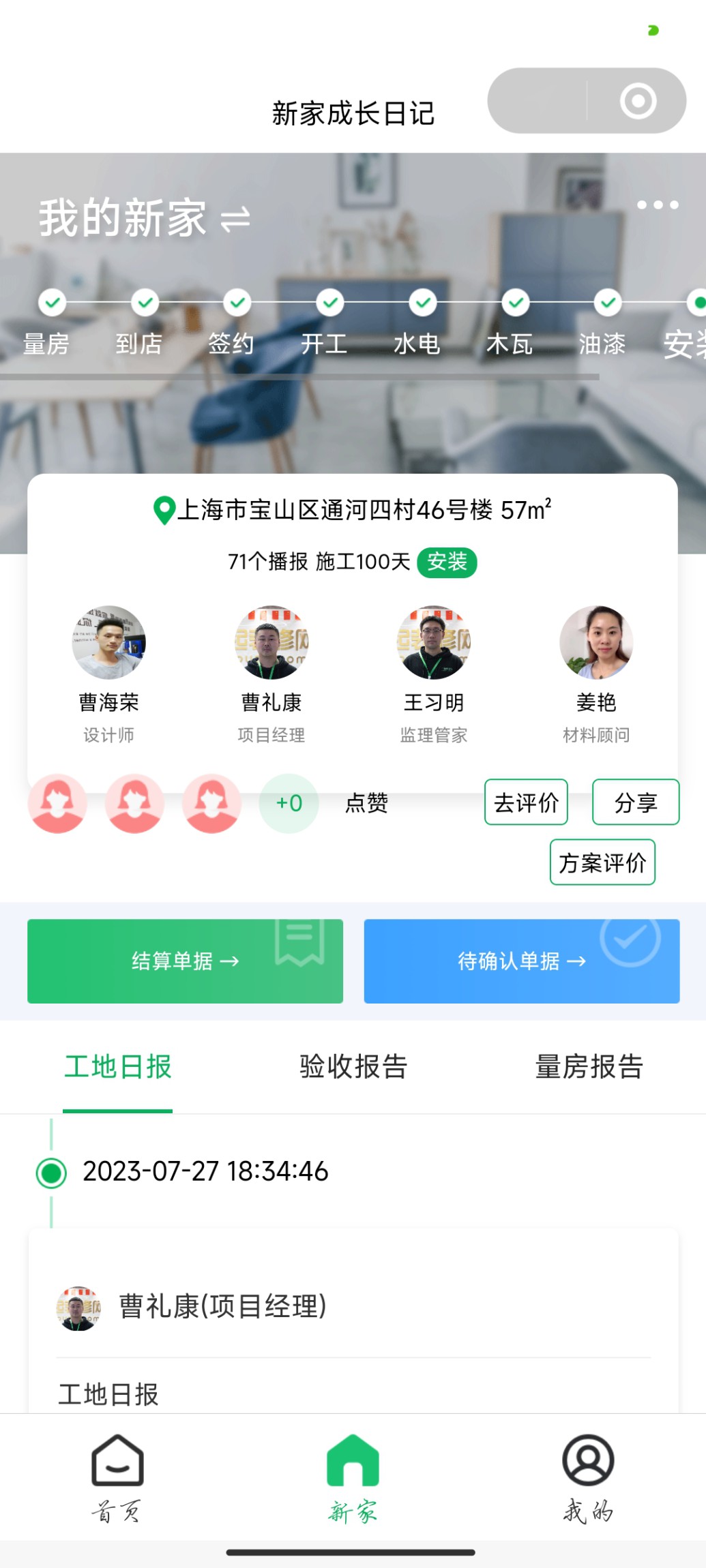This screenshot has width=706, height=1568.
Task: View 待确认单据 pending documents
Action: [x=522, y=961]
